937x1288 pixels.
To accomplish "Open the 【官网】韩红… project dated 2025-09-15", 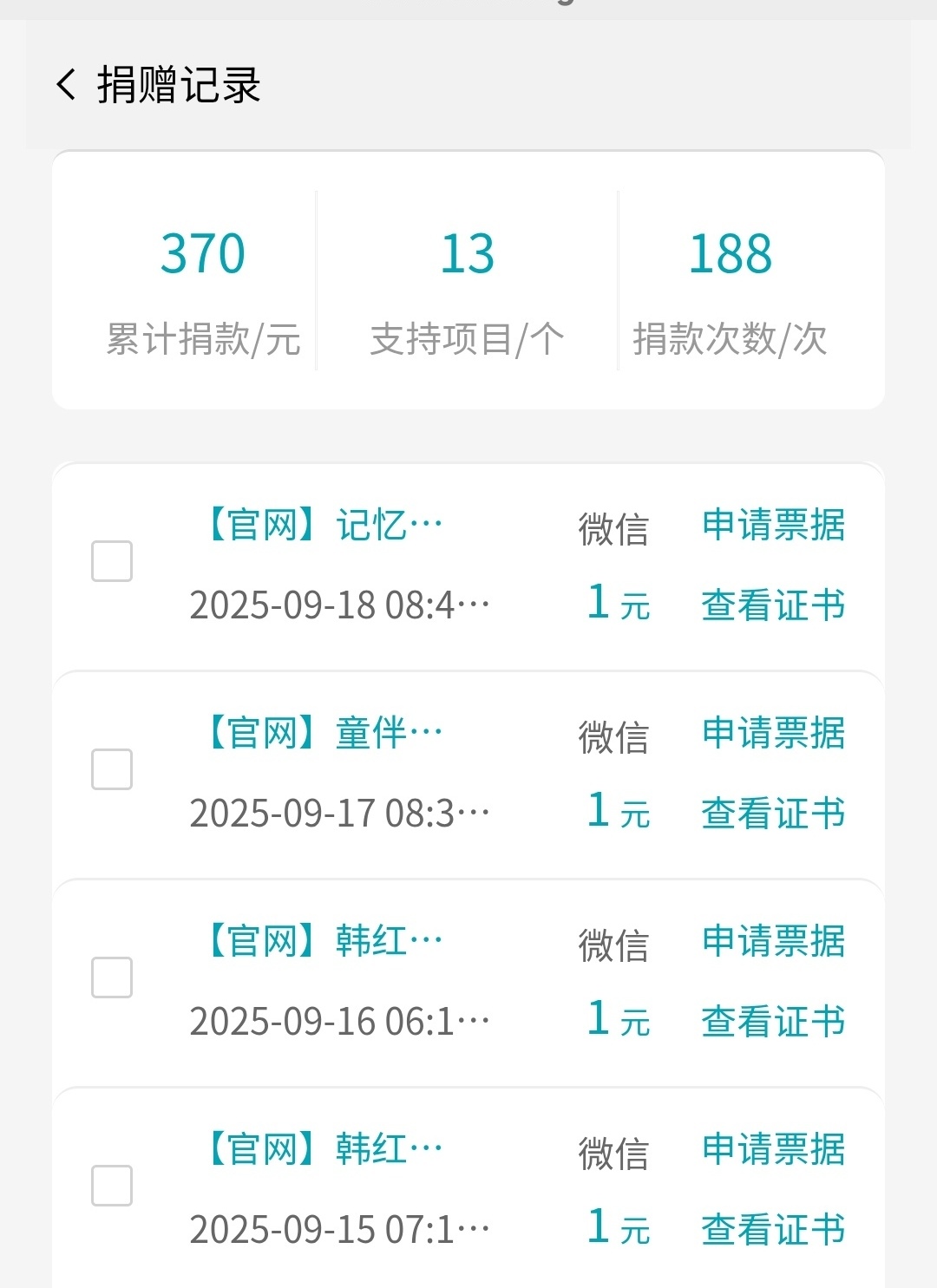I will [323, 1150].
